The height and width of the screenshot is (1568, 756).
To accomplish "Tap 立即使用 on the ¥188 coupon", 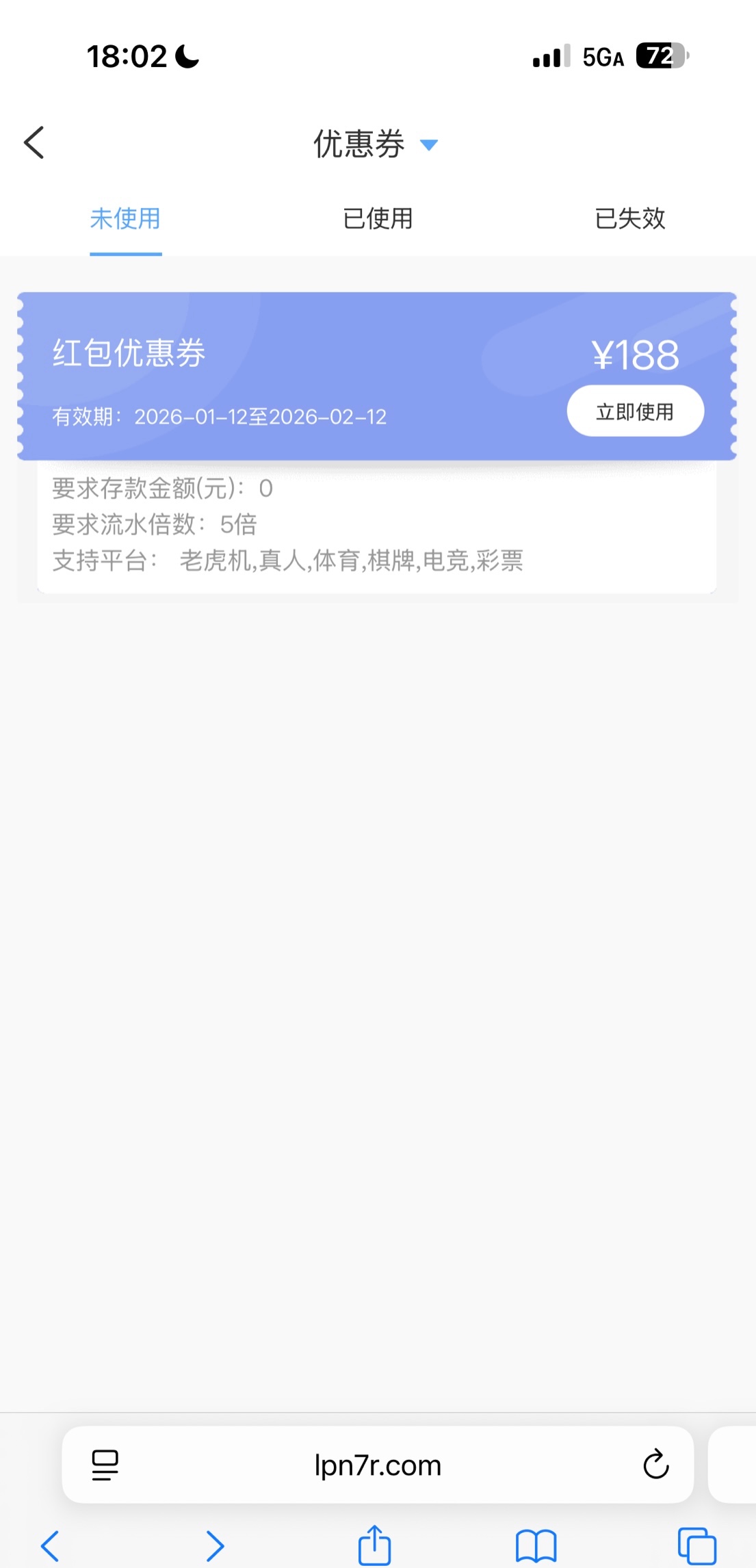I will coord(635,411).
